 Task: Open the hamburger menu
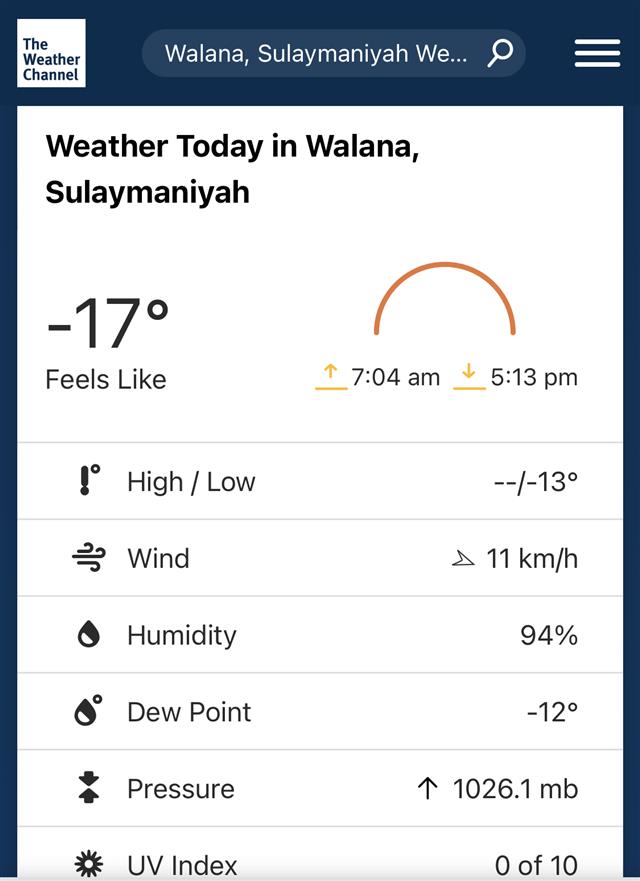597,54
